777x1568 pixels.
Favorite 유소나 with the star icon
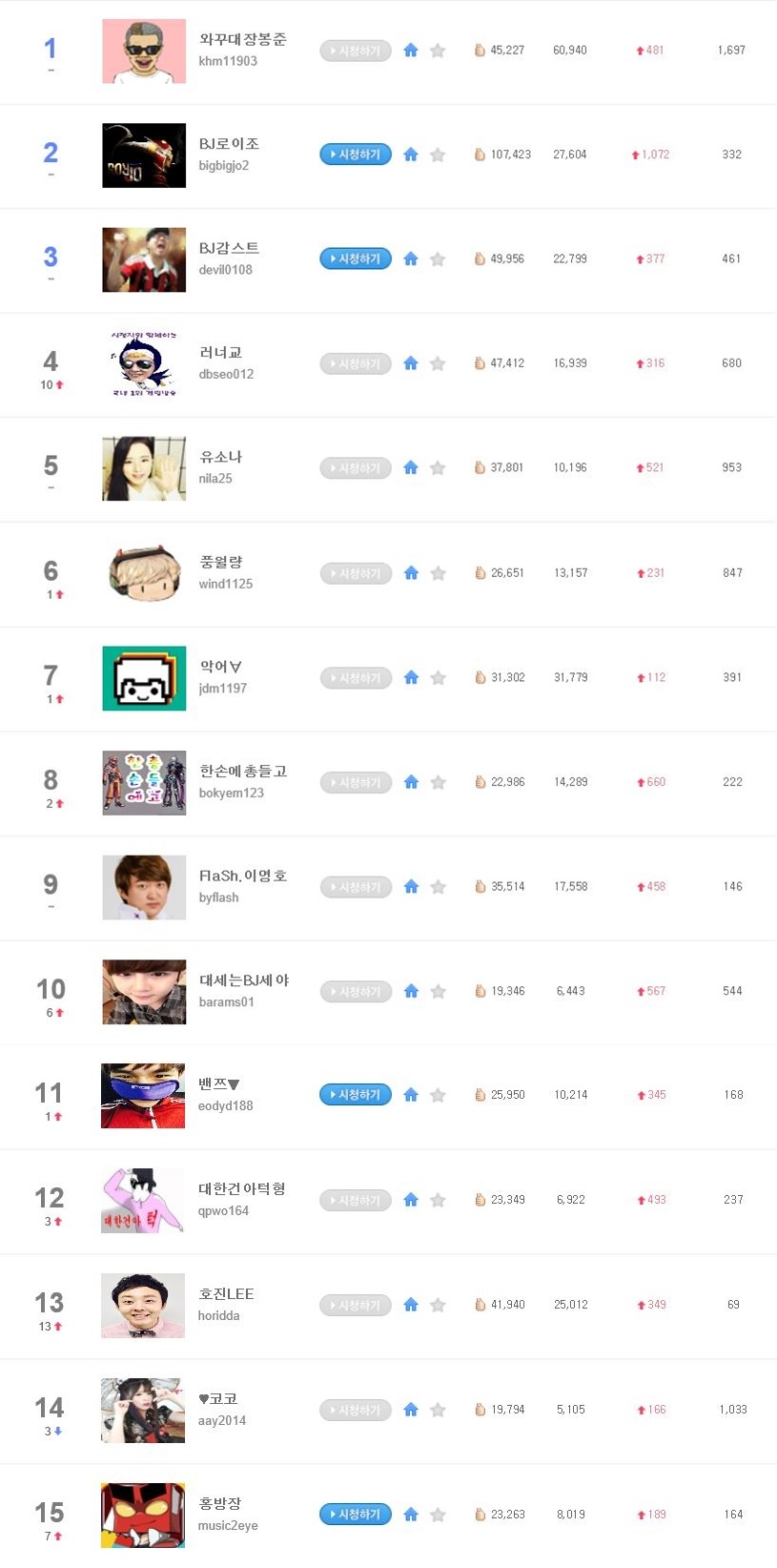438,468
